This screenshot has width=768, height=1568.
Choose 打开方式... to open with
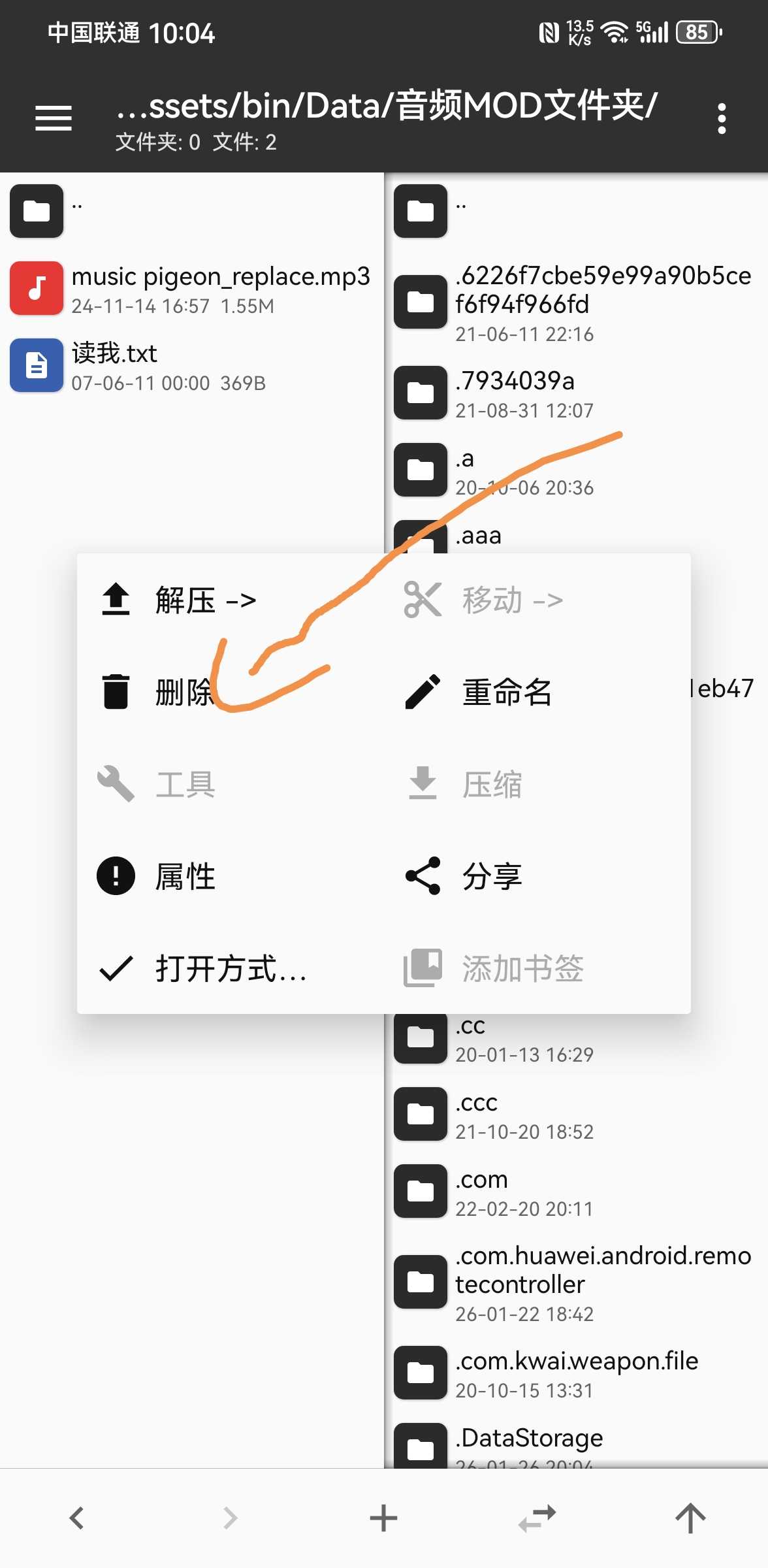[230, 968]
